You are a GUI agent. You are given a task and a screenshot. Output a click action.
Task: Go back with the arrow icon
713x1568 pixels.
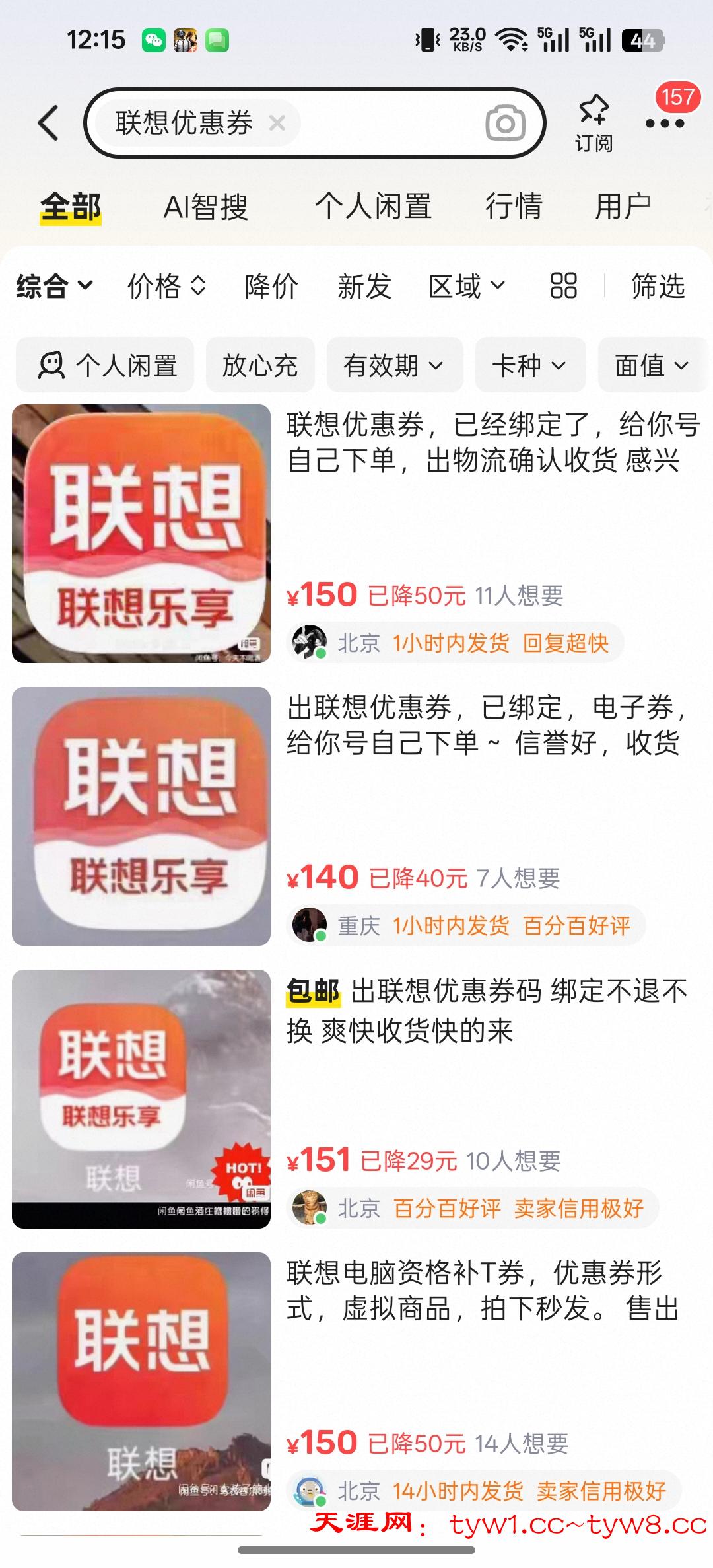[48, 123]
